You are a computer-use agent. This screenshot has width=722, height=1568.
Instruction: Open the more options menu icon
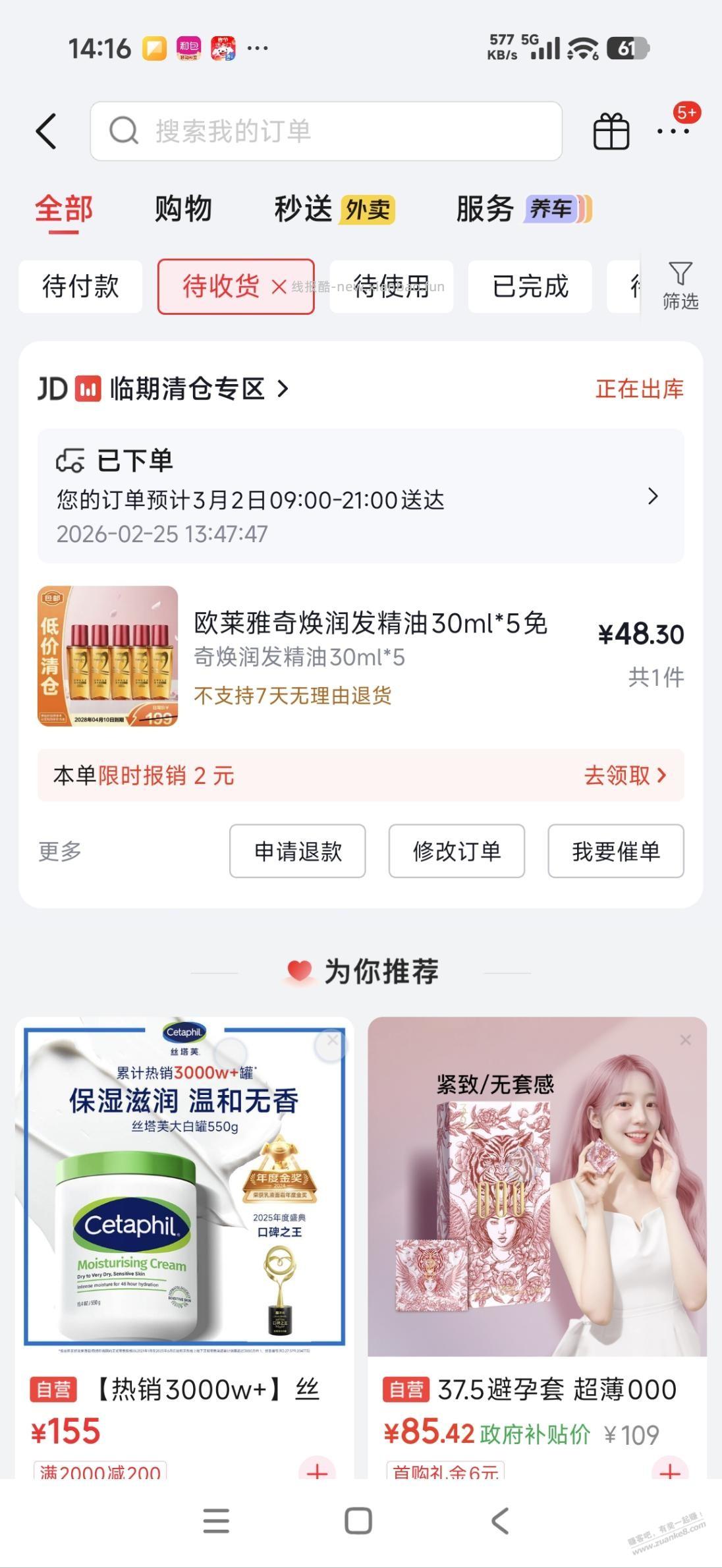(x=673, y=130)
